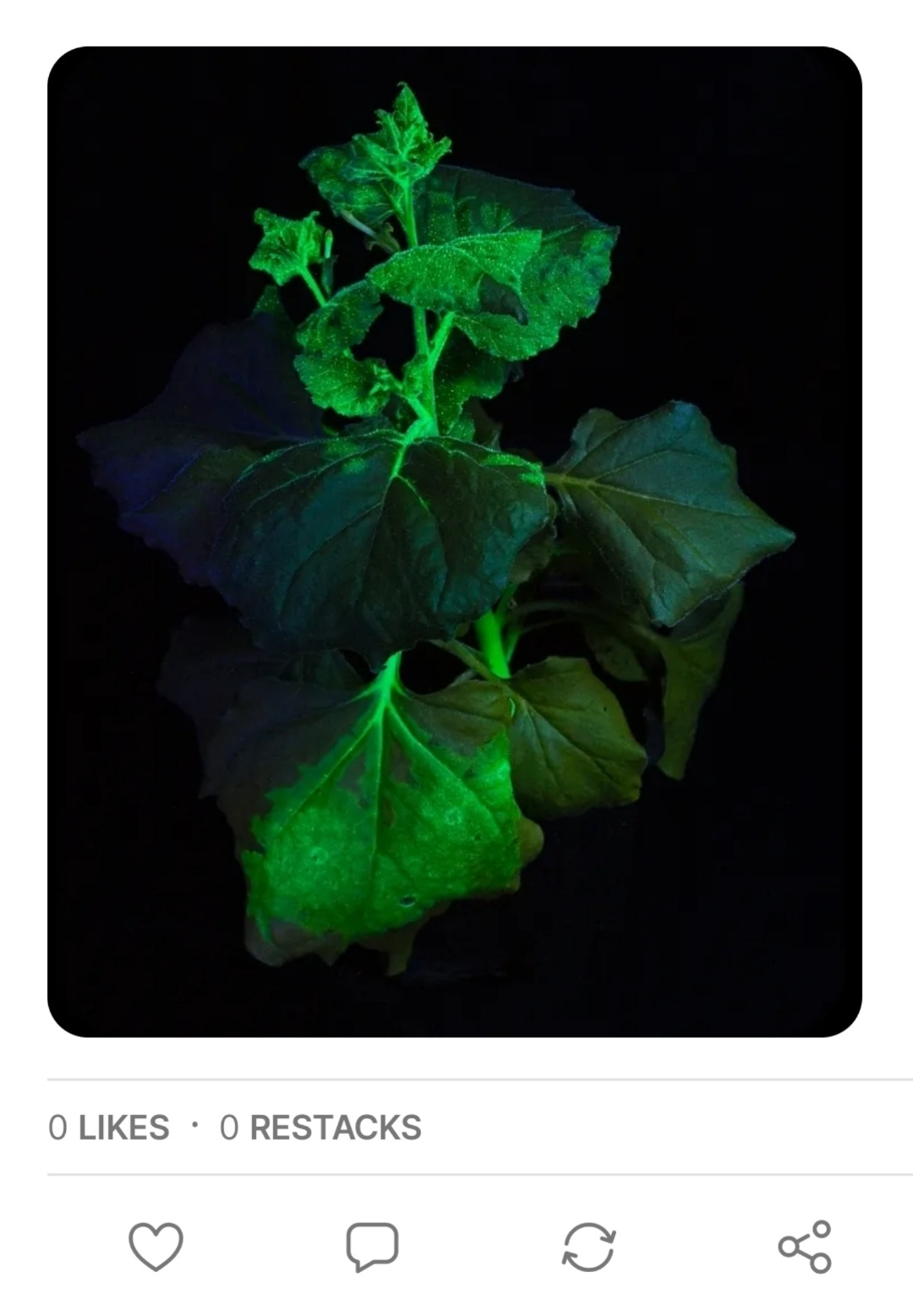This screenshot has height=1316, width=913.
Task: Restack this post
Action: (589, 1246)
